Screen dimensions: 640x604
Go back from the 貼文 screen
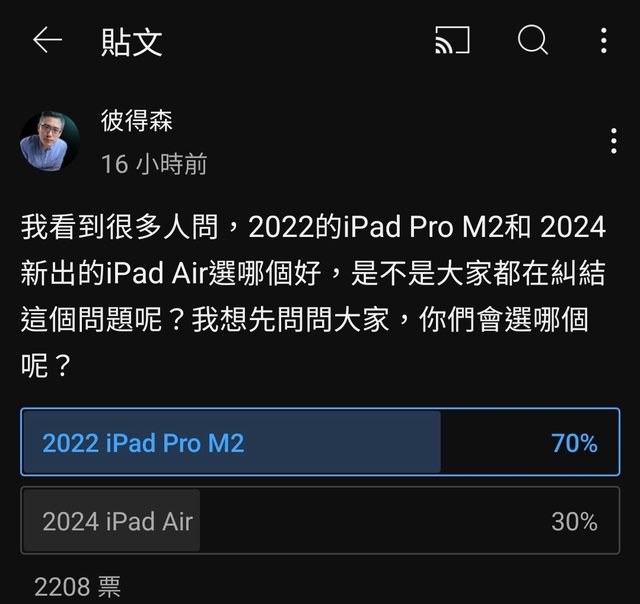47,40
